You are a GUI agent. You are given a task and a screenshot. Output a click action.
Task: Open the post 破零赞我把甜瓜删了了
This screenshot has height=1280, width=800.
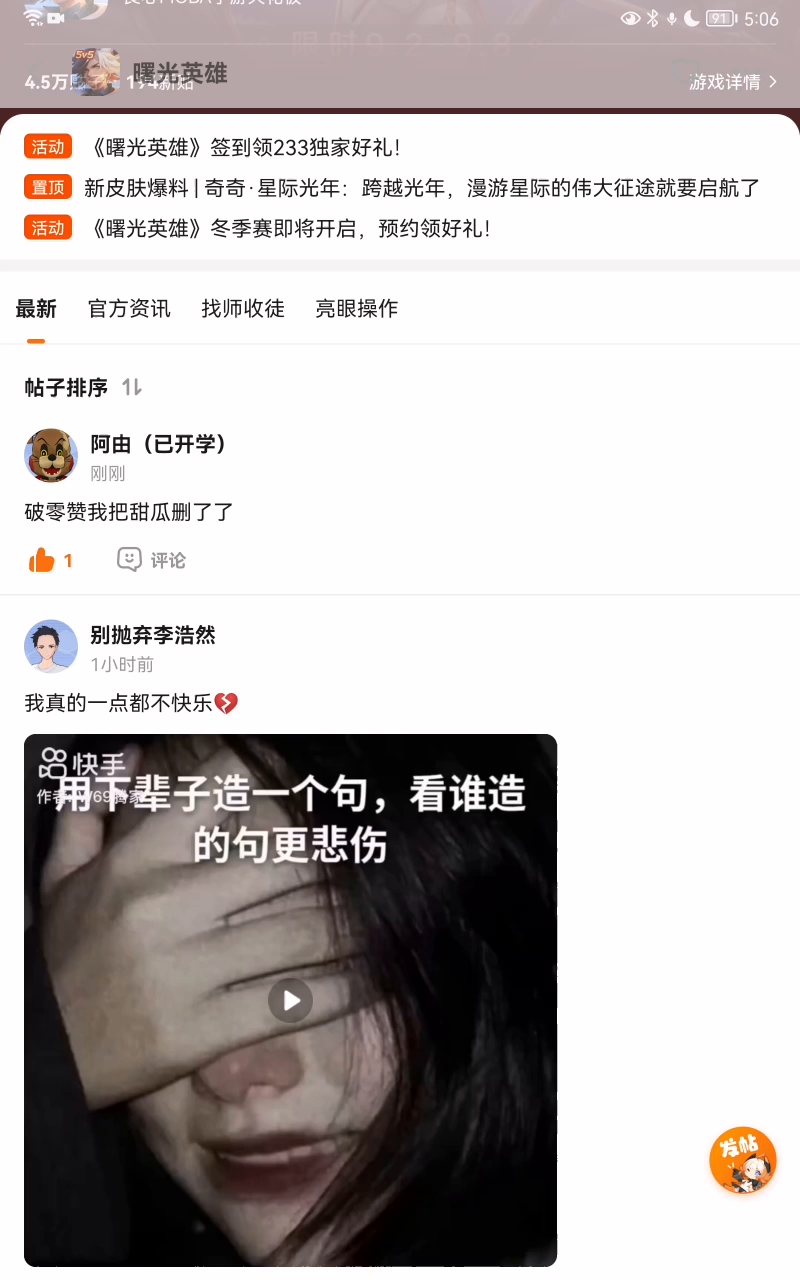click(x=129, y=513)
